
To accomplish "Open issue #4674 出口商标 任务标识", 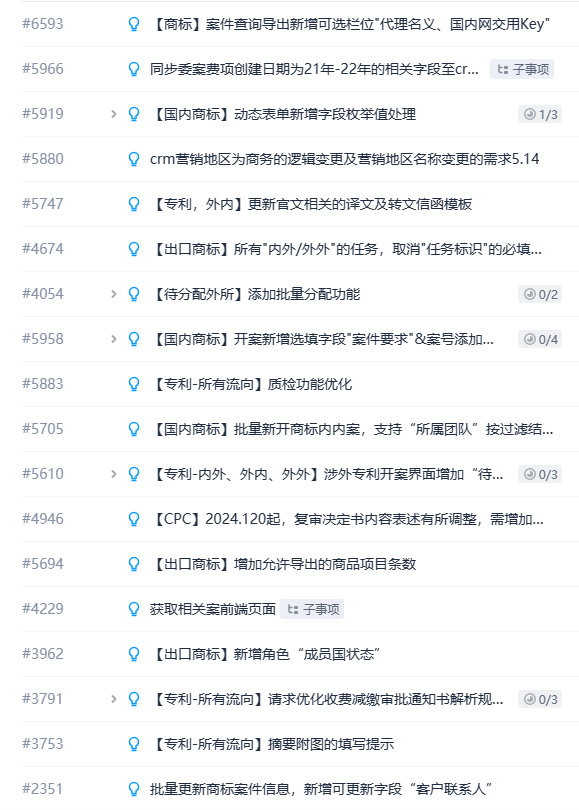I will point(346,249).
